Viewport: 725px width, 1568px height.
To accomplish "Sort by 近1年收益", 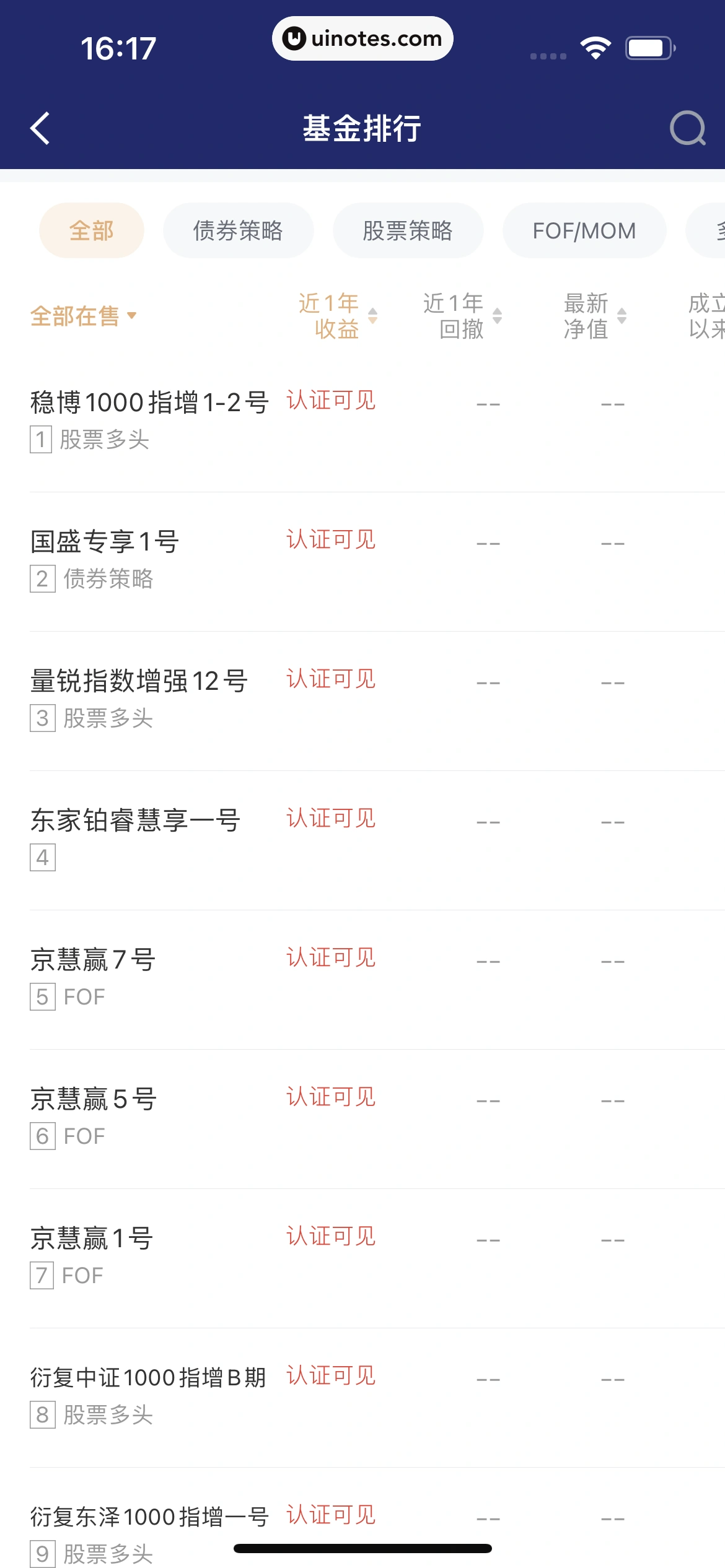I will pos(337,316).
